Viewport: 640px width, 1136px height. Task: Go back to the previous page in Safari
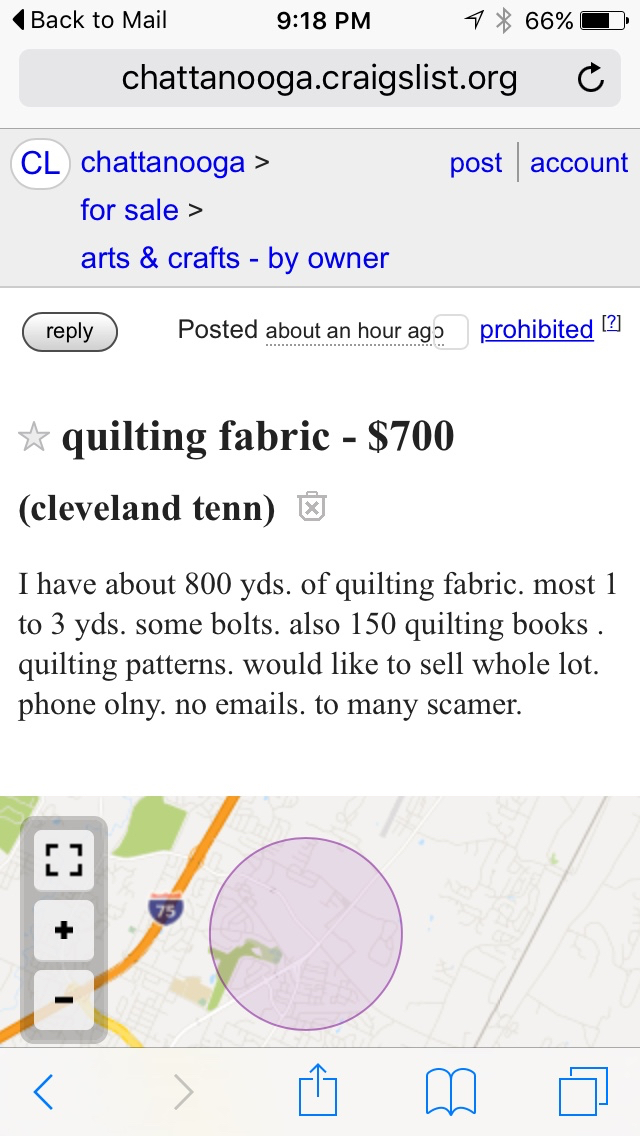pos(44,1091)
